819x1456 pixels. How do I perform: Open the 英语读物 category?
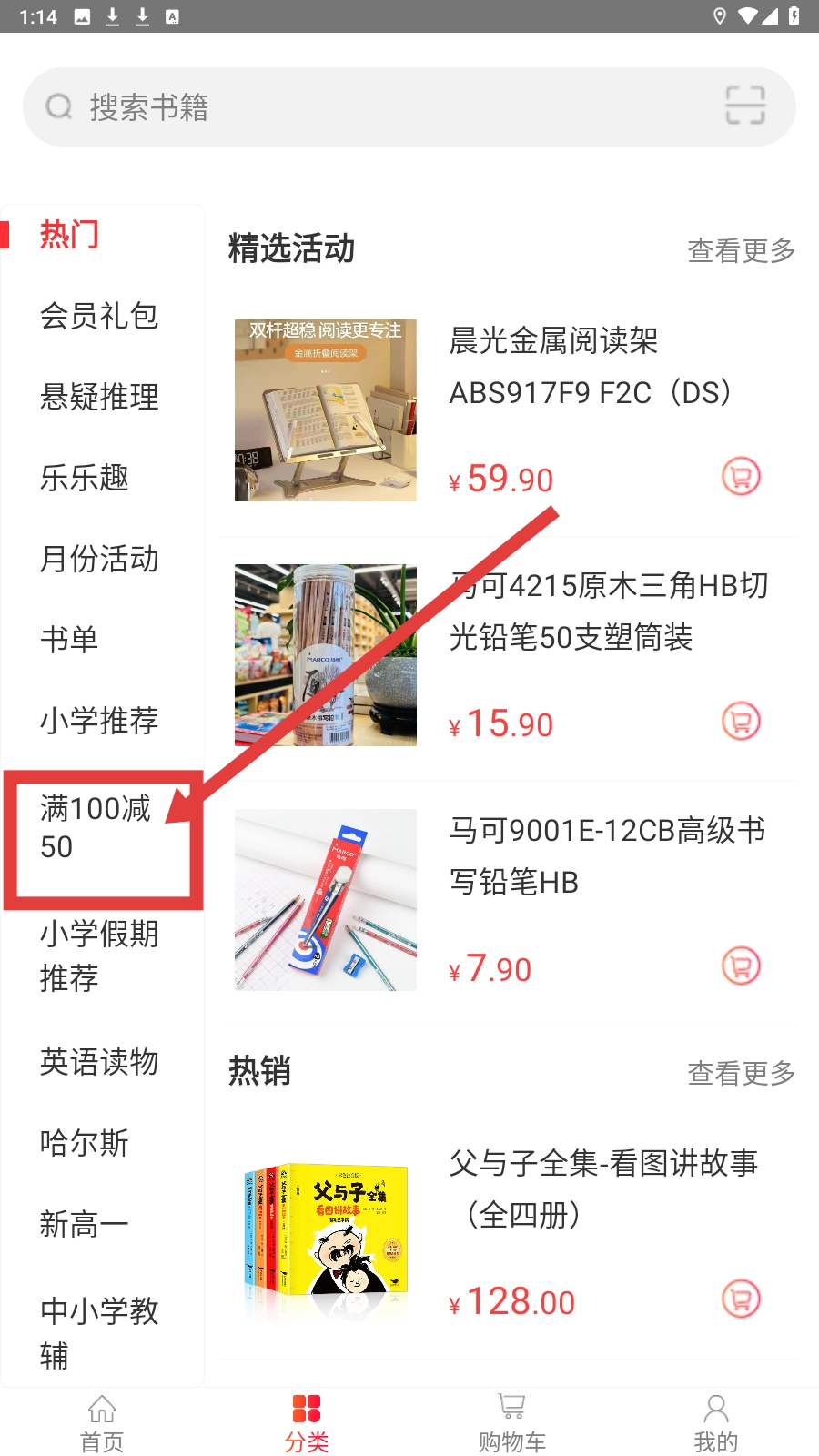click(x=99, y=1062)
